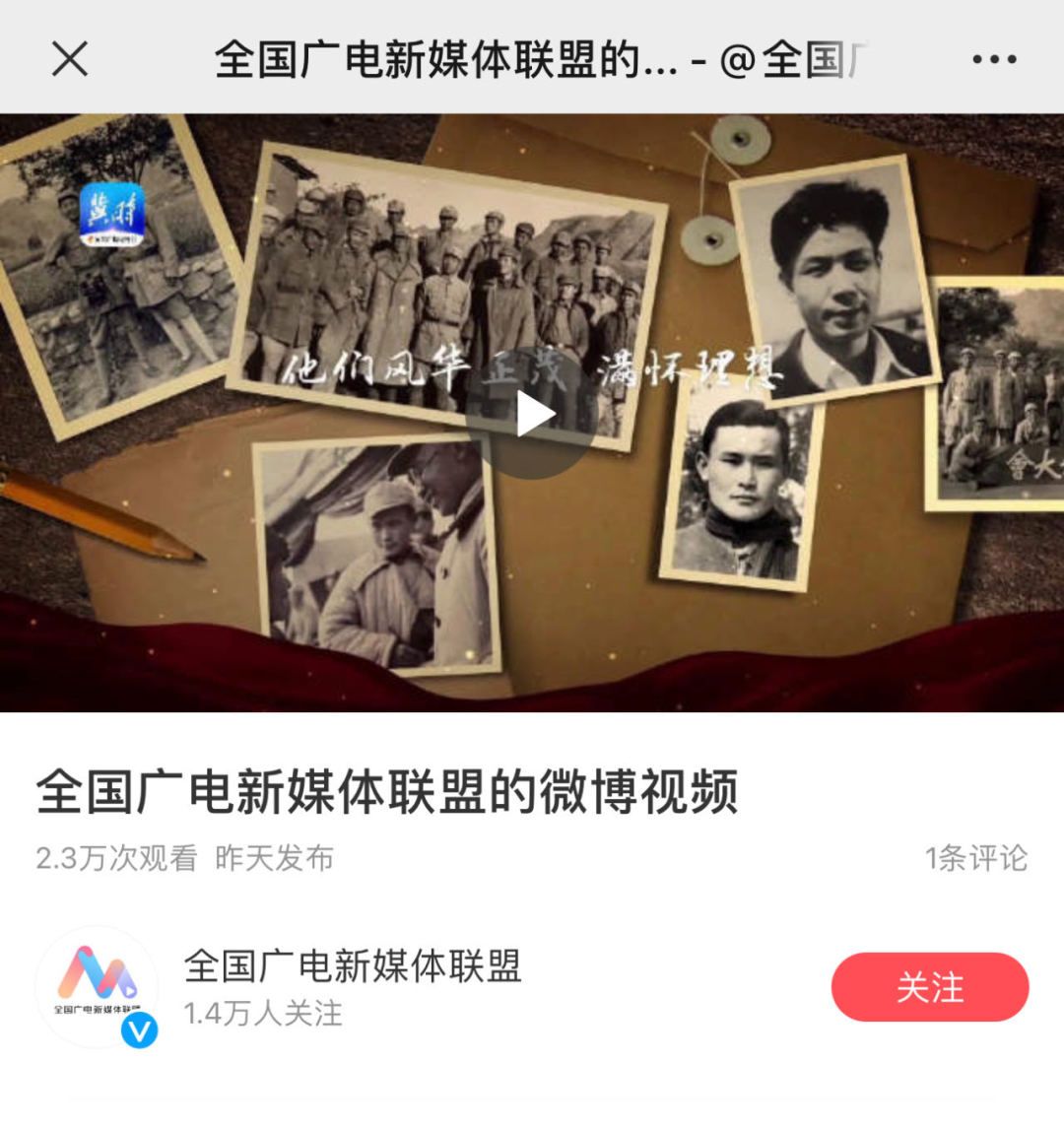Follow 全国广电新媒体联盟 with the 关注 button
Image resolution: width=1064 pixels, height=1127 pixels.
click(x=929, y=986)
